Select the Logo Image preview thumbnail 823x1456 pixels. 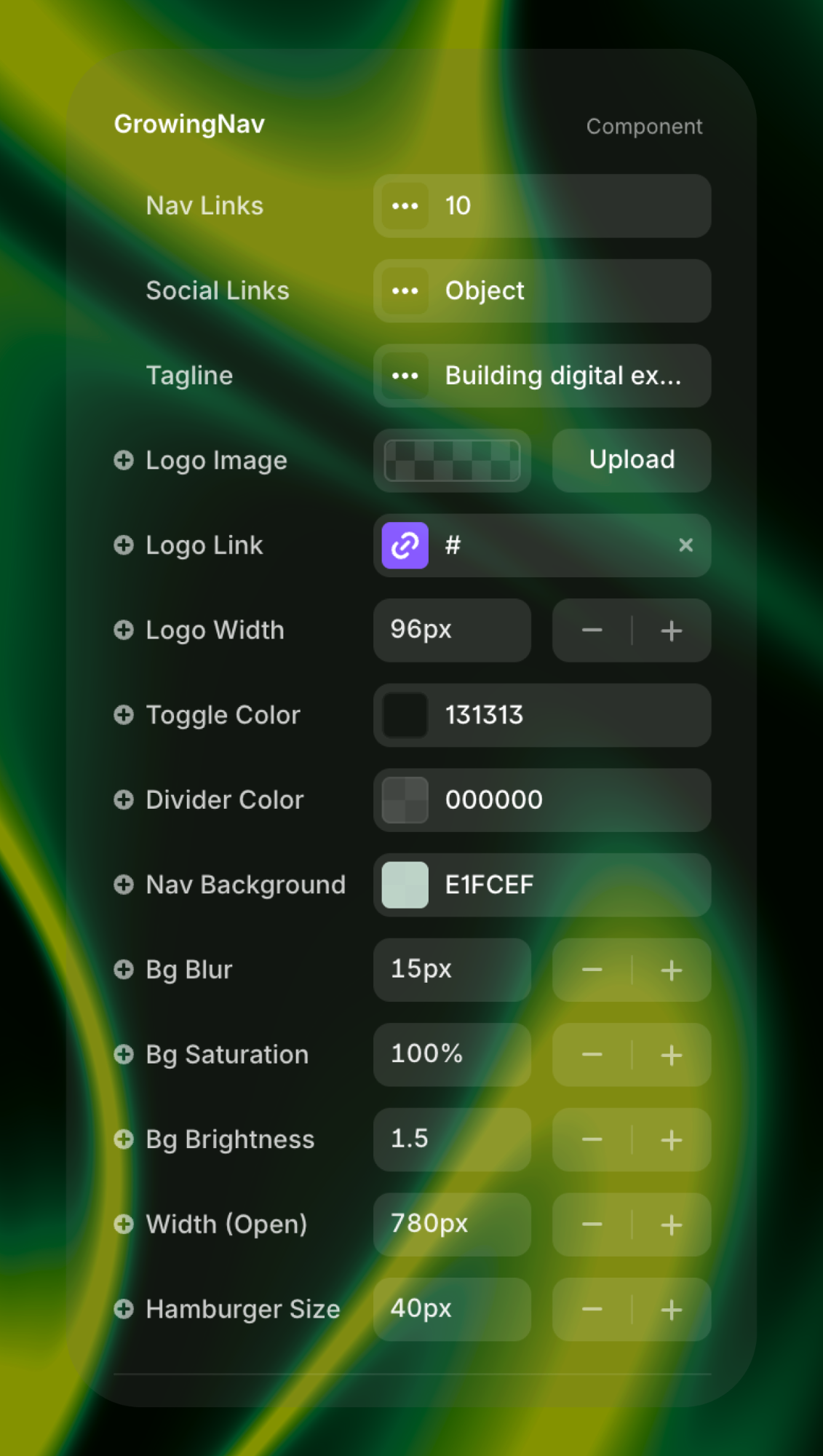pos(452,460)
